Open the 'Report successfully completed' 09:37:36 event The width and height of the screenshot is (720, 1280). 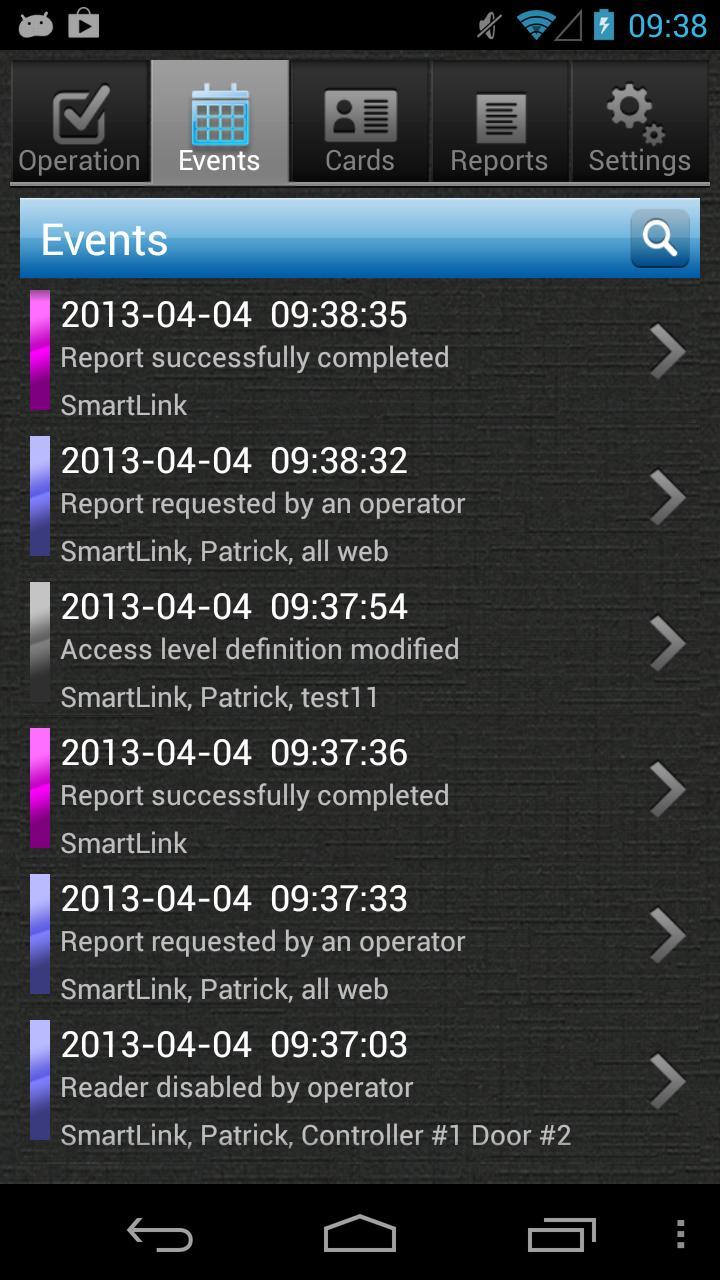pos(360,789)
